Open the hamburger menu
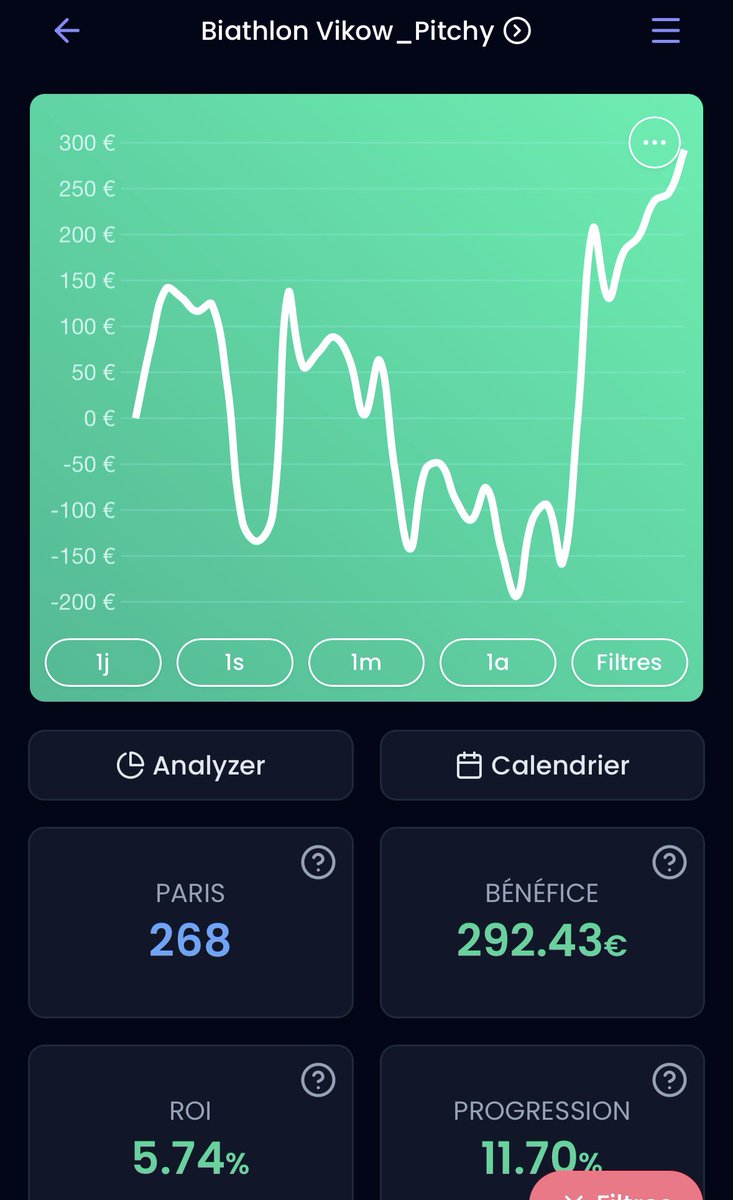 point(665,31)
